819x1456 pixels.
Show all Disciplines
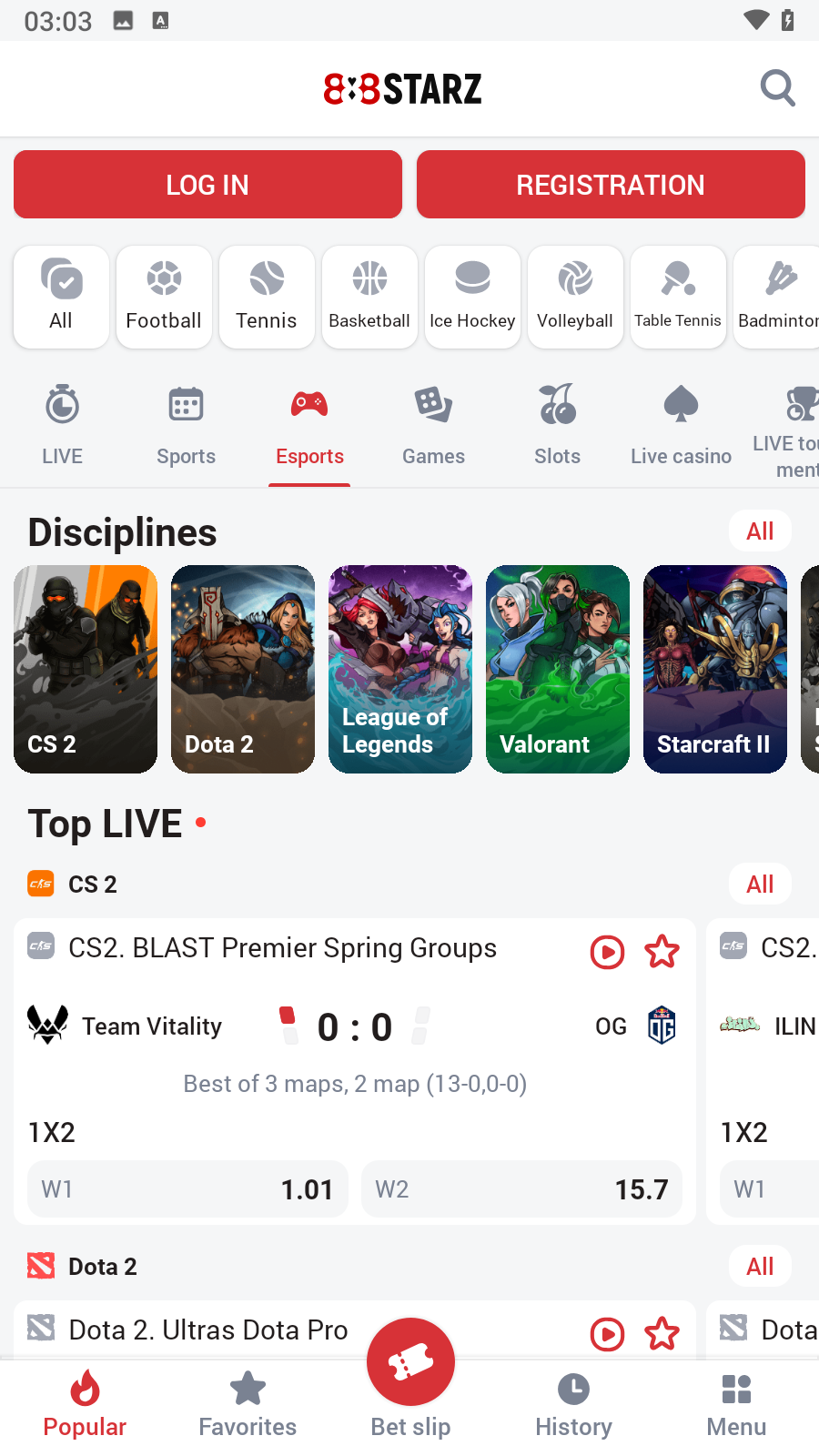point(760,531)
